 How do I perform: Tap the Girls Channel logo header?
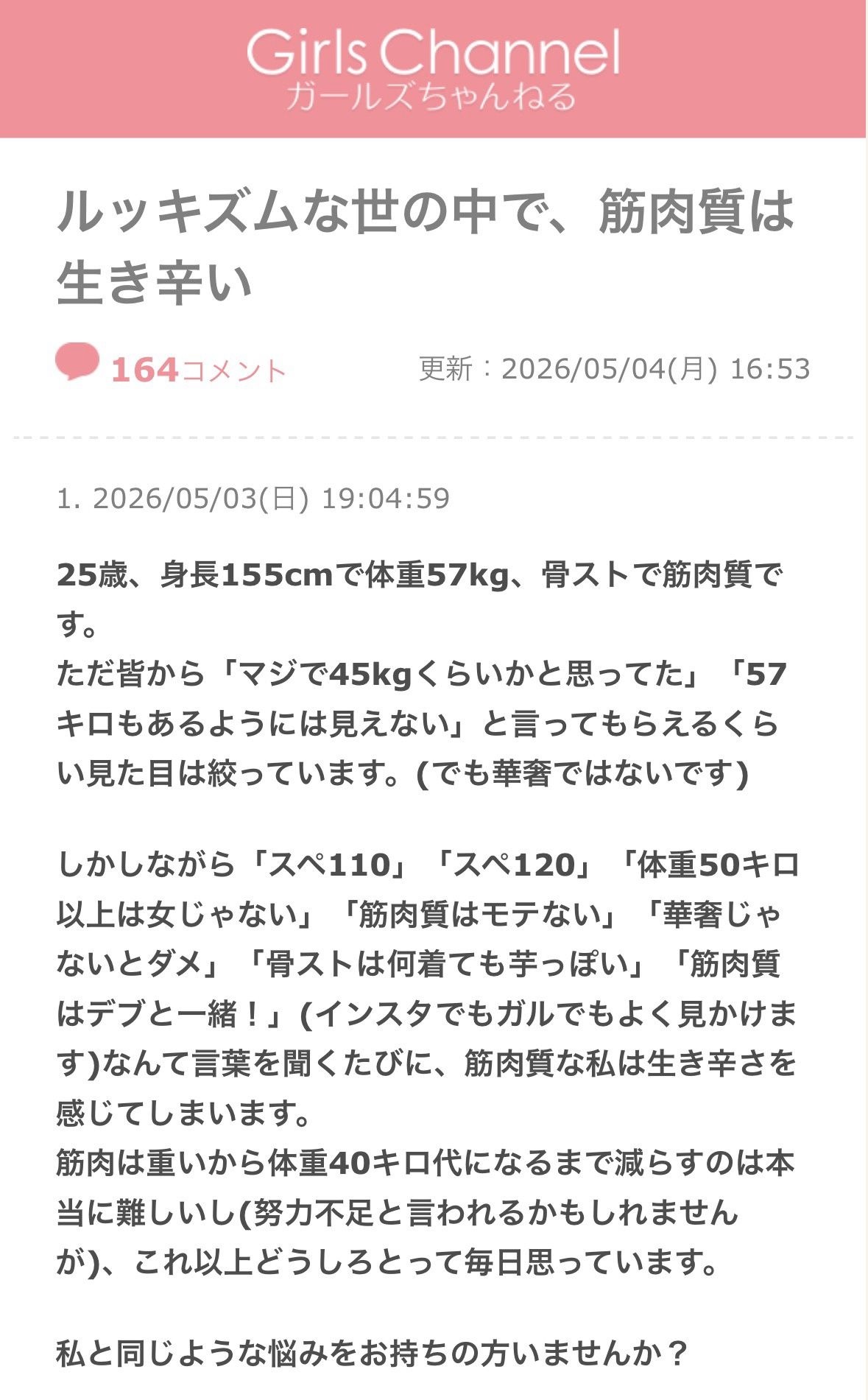click(433, 69)
